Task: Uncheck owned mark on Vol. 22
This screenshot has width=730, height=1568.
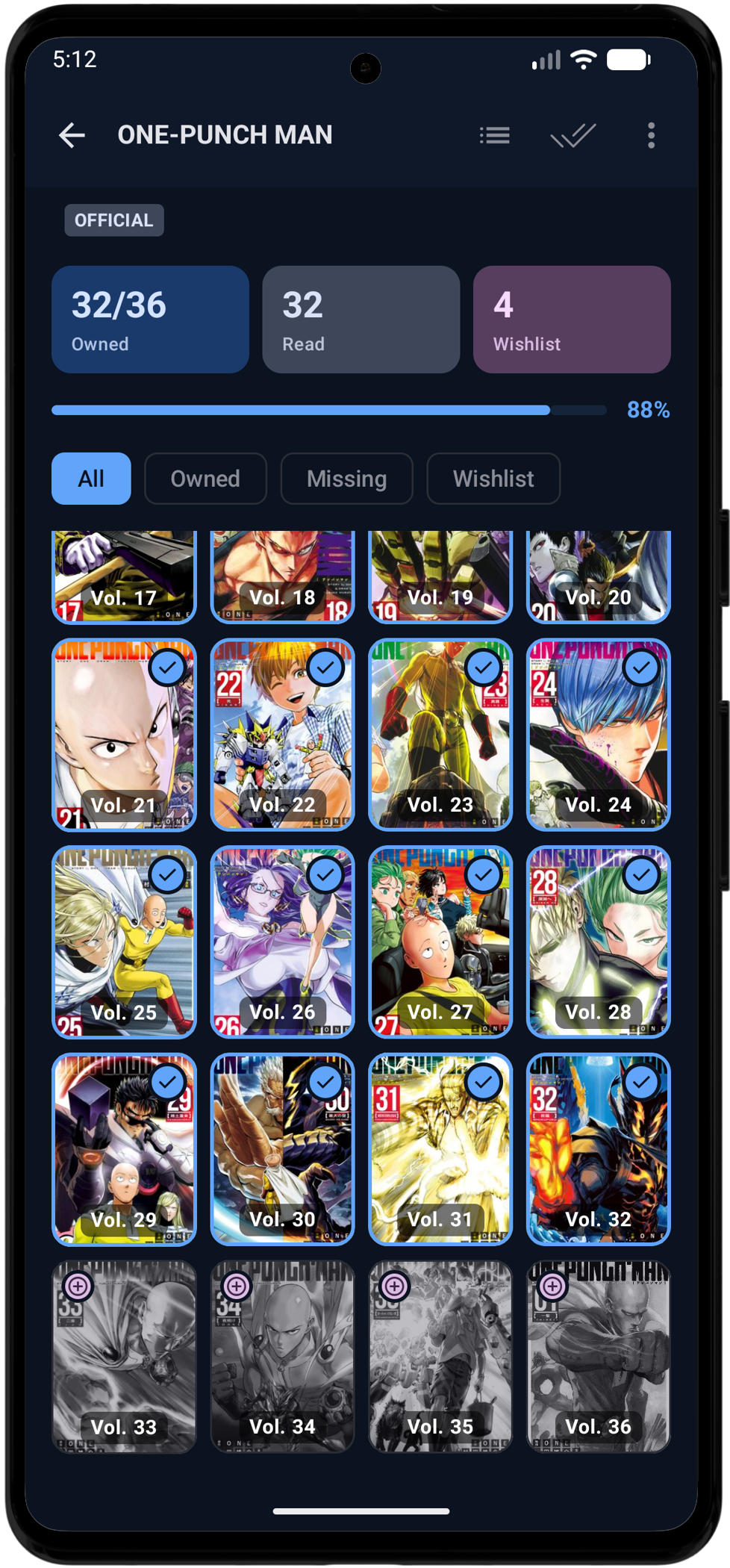Action: [x=325, y=668]
